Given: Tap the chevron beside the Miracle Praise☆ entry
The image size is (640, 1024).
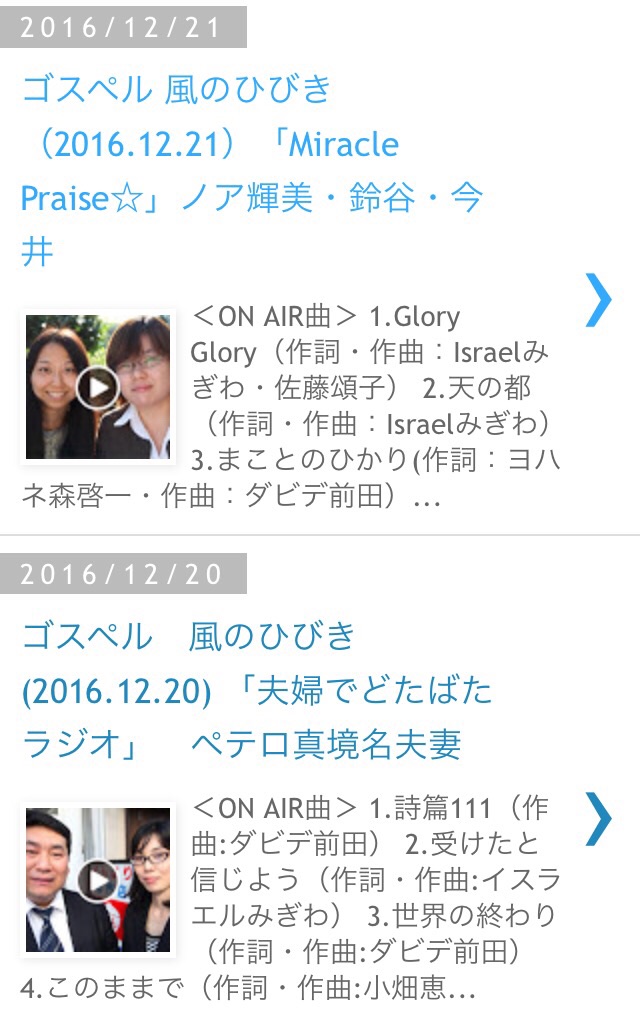Looking at the screenshot, I should click(x=598, y=299).
